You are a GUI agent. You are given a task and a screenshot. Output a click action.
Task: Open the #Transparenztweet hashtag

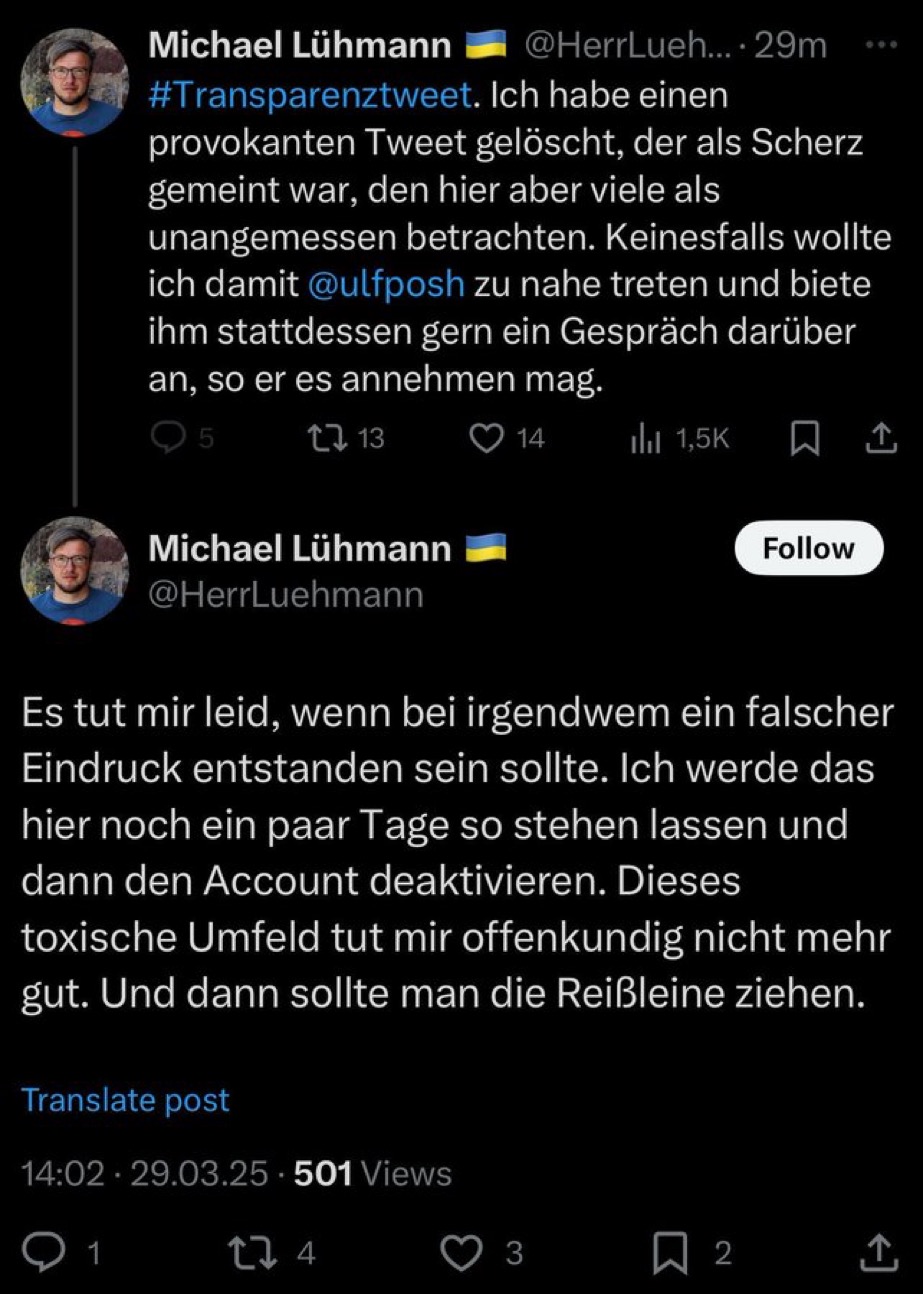tap(310, 97)
